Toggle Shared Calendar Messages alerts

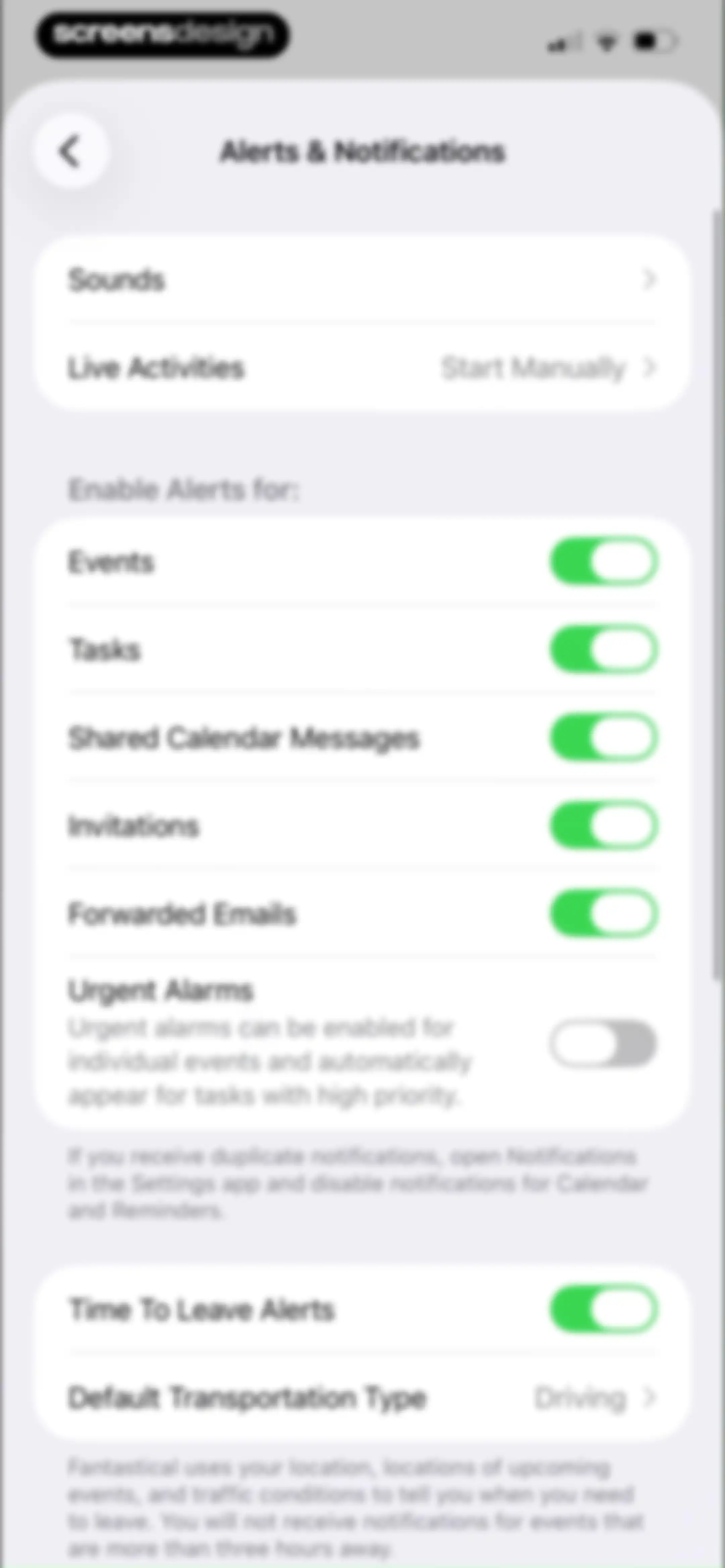(x=603, y=737)
